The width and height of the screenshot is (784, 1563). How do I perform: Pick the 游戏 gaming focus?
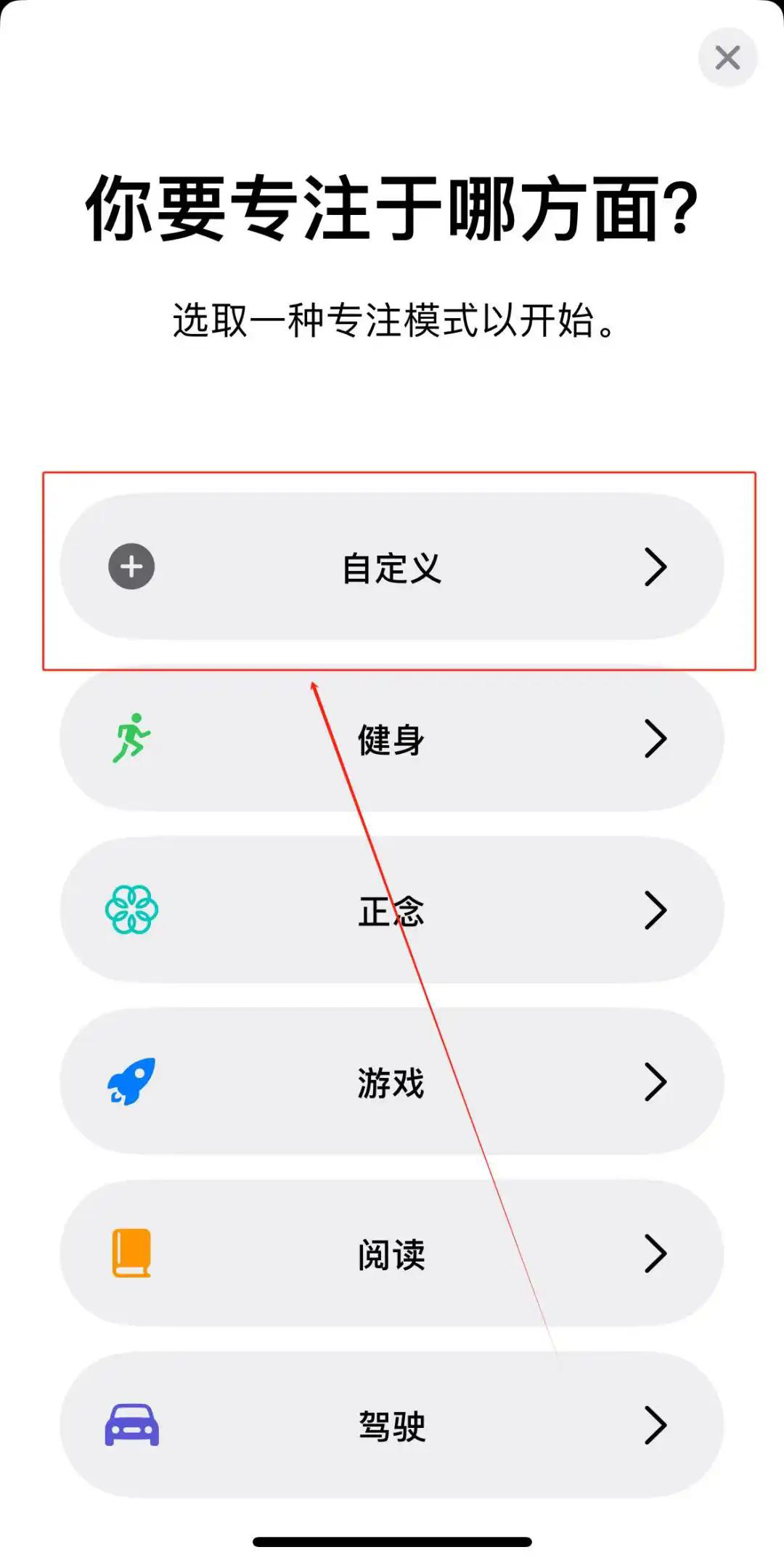pyautogui.click(x=391, y=1081)
